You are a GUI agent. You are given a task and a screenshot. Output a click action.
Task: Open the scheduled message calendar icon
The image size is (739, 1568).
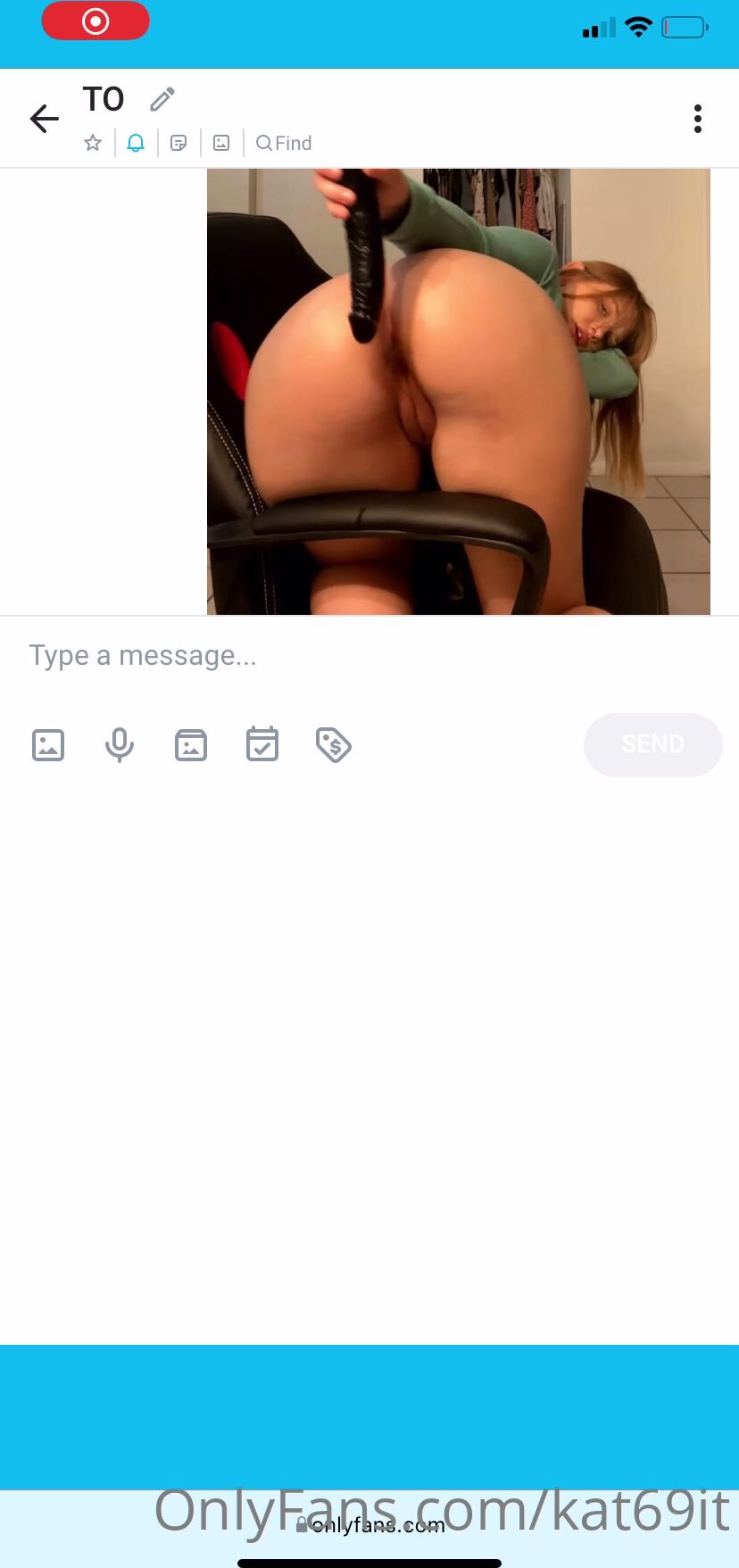[x=262, y=744]
